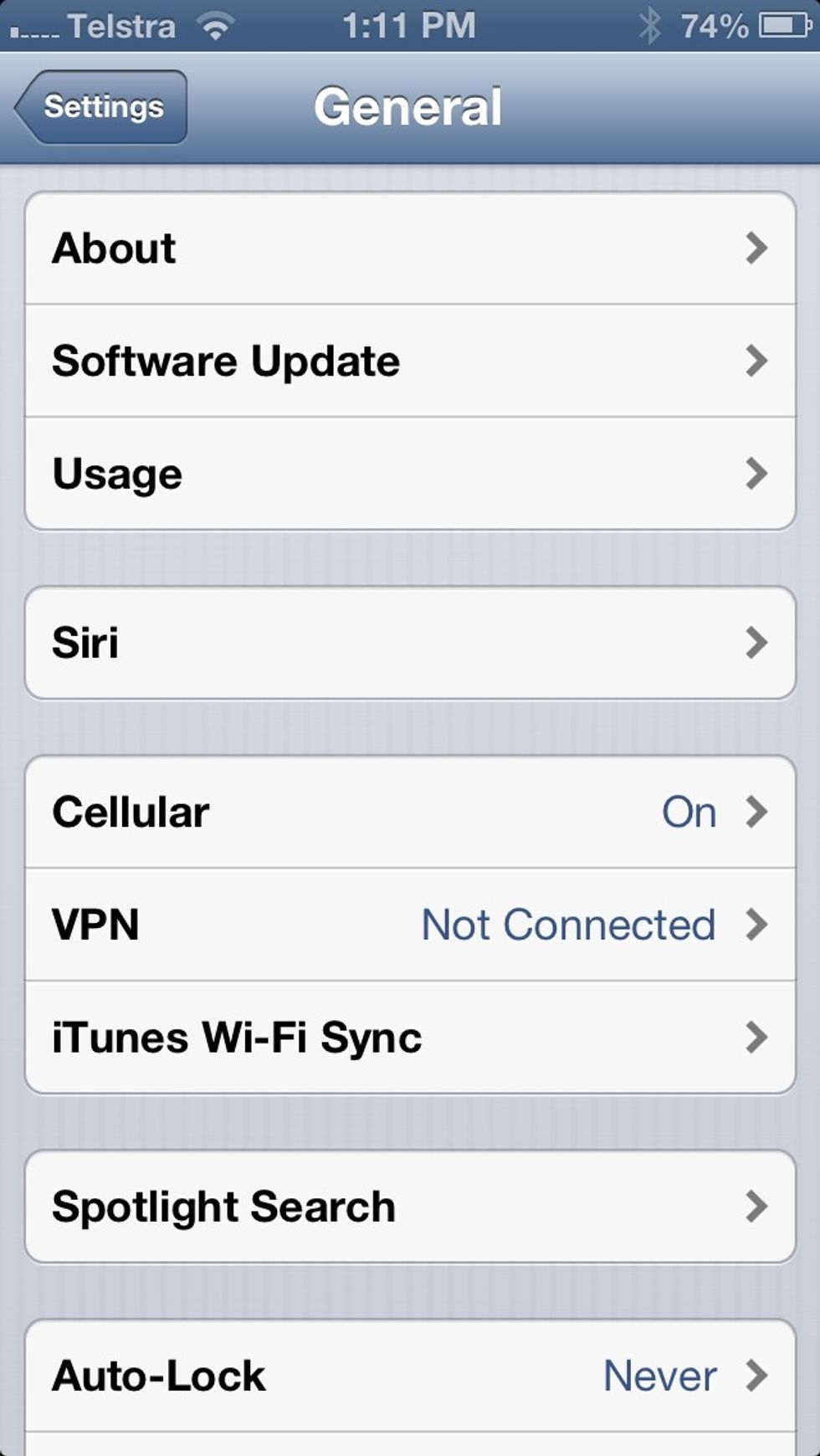Open Cellular settings
Screen dimensions: 820x1456
point(410,812)
